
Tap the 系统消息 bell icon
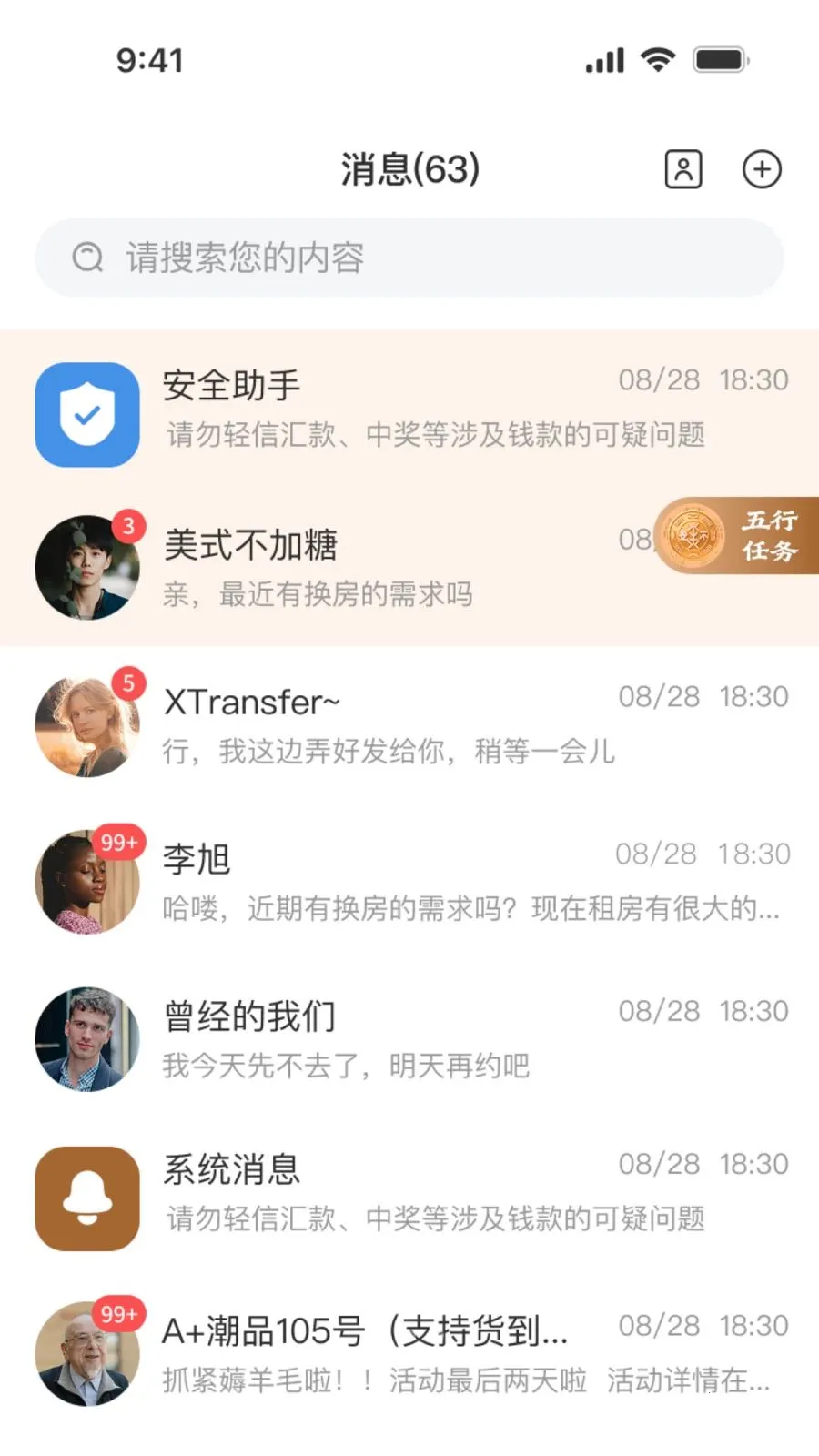click(86, 1198)
